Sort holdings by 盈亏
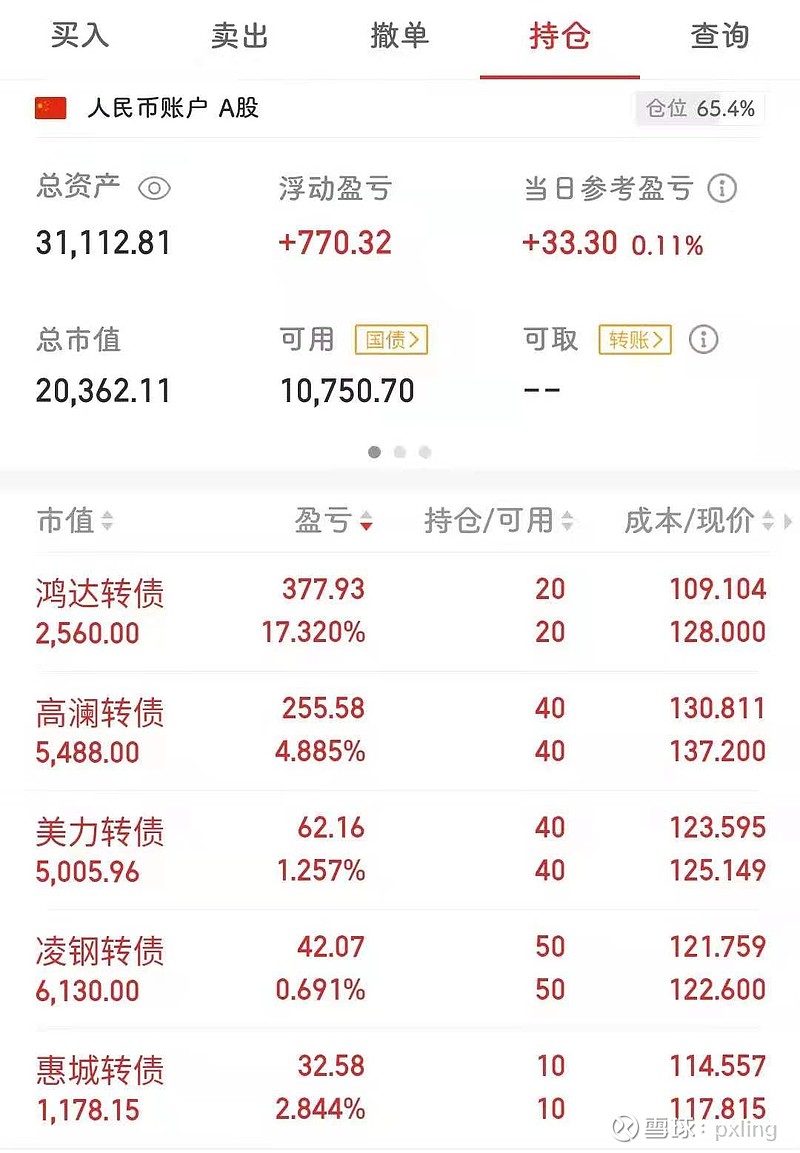 tap(334, 521)
